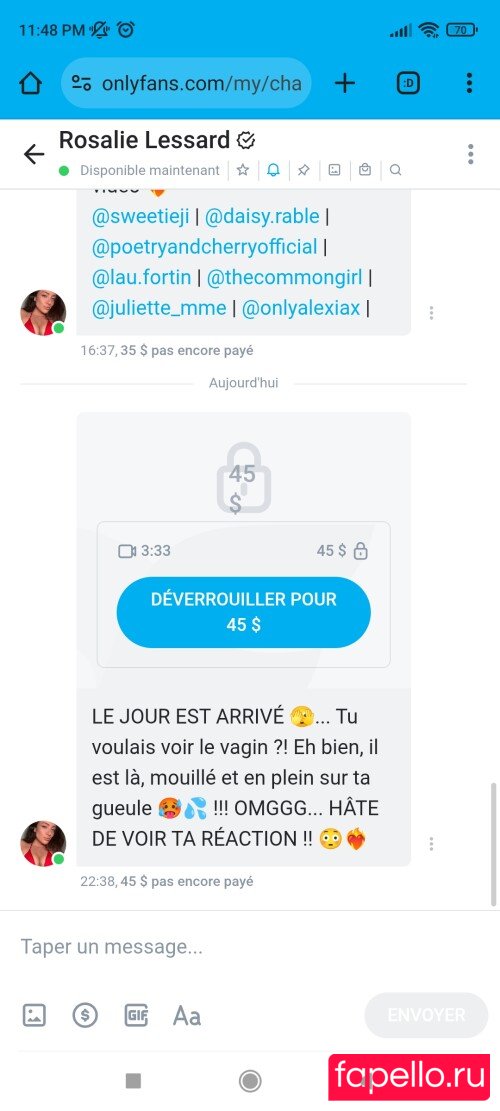Open the chat options menu
The width and height of the screenshot is (500, 1111).
471,154
